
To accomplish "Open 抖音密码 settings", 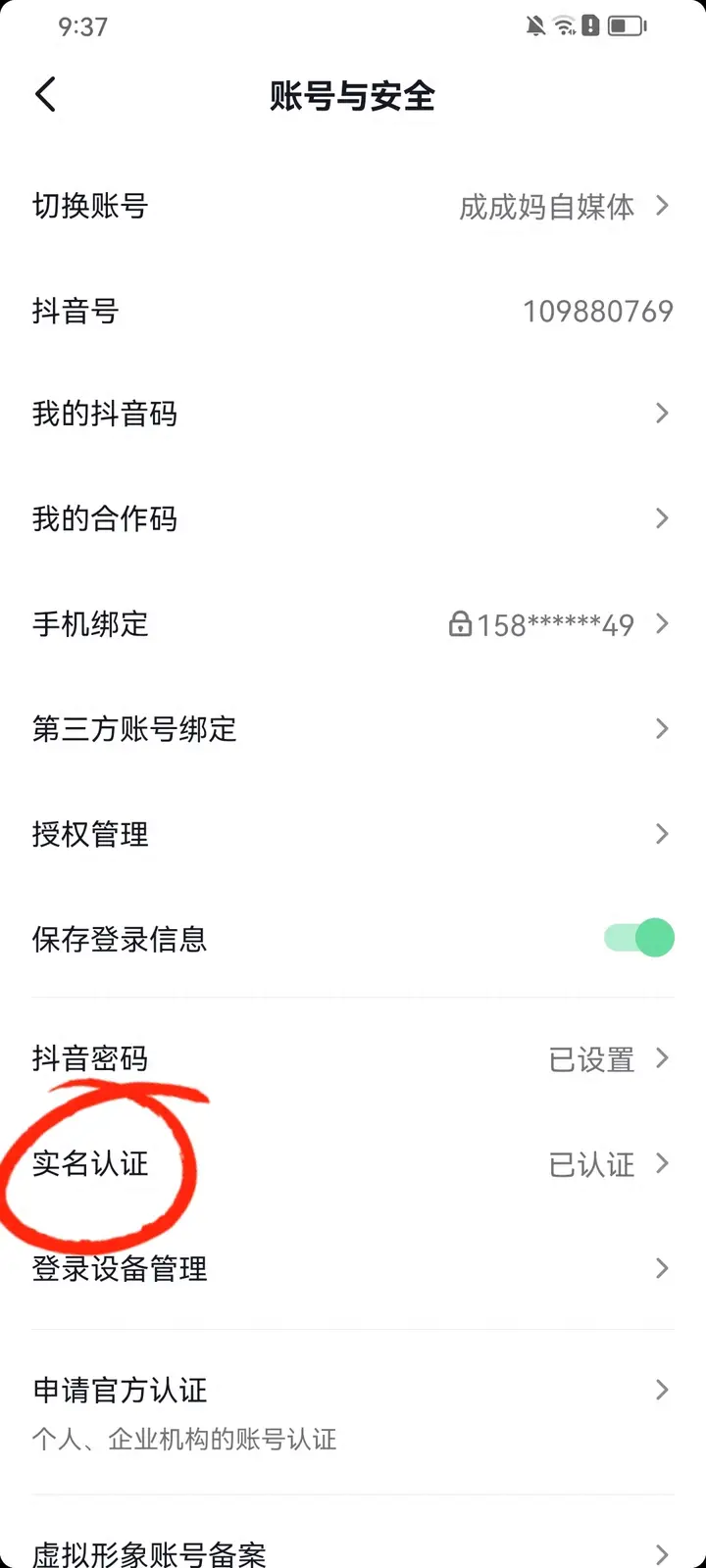I will [353, 1058].
